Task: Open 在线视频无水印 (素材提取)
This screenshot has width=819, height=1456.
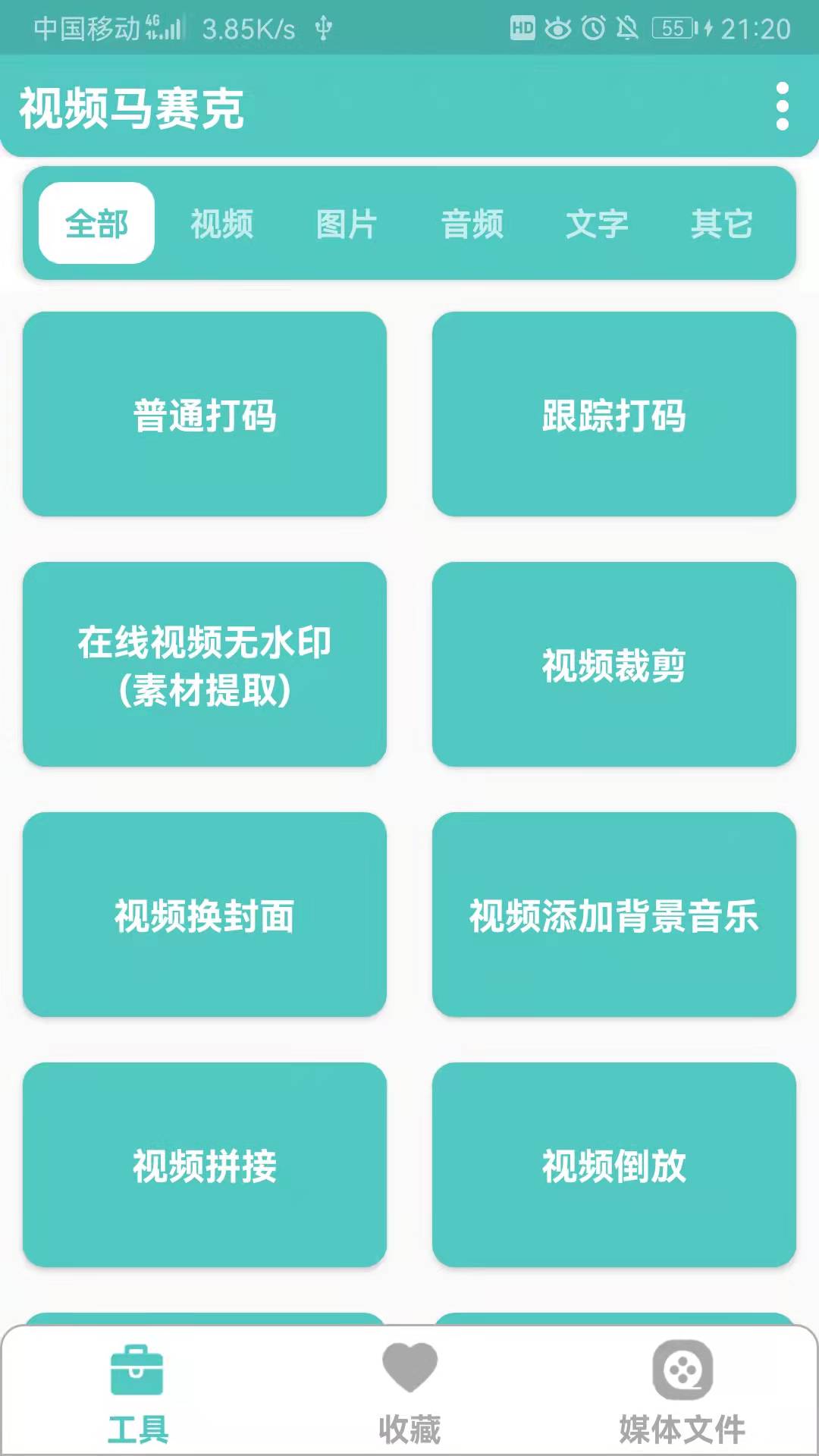Action: click(205, 664)
